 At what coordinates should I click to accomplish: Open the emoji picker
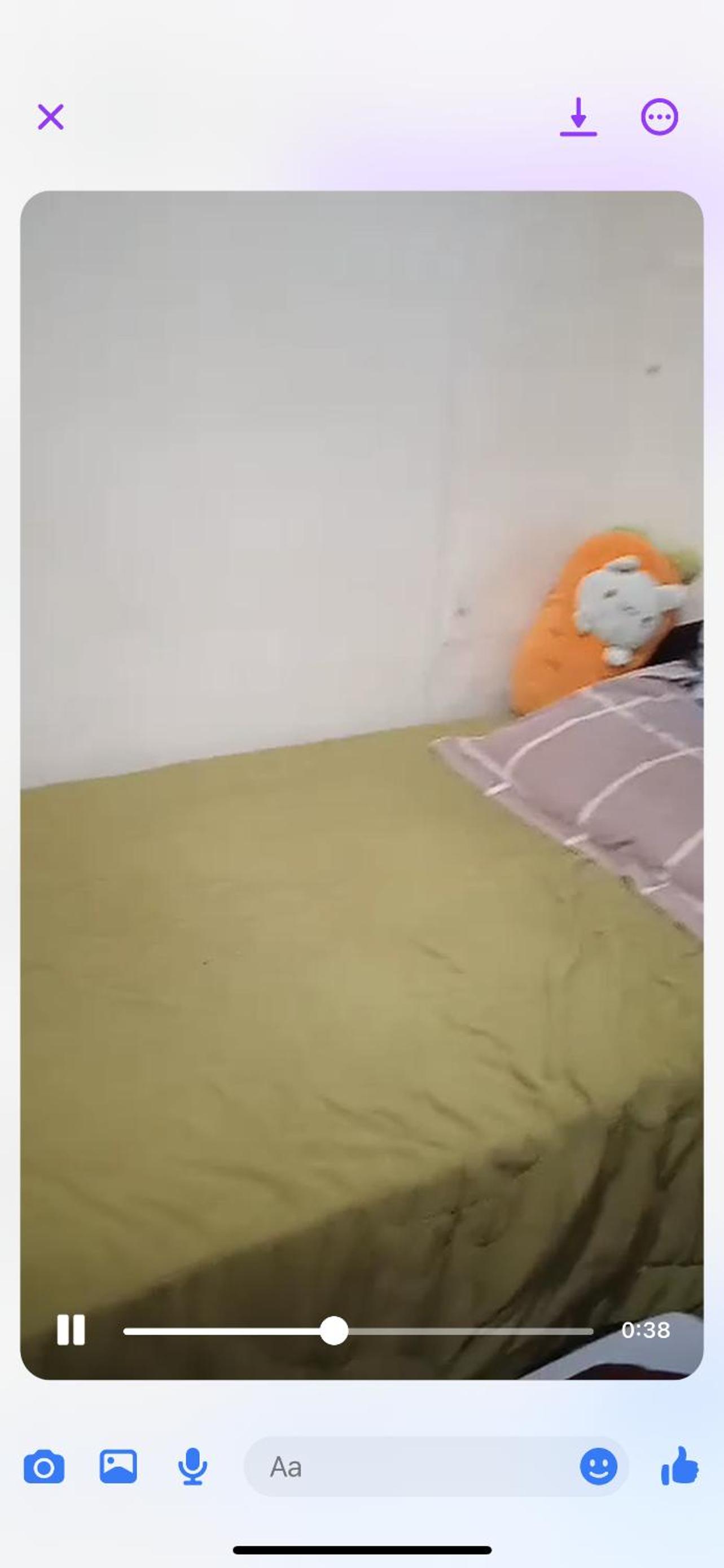click(599, 1466)
